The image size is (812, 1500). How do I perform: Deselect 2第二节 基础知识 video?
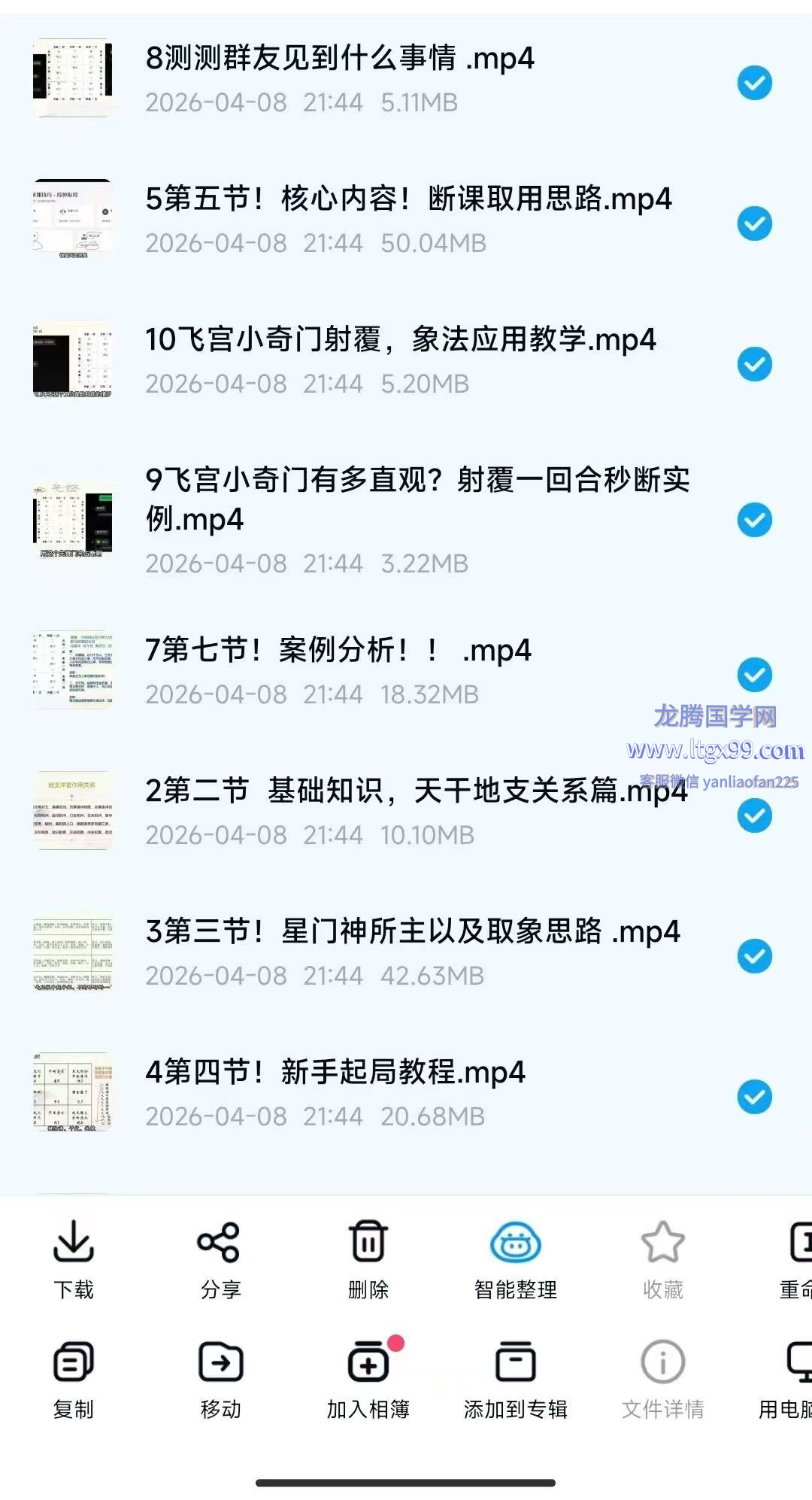[755, 815]
